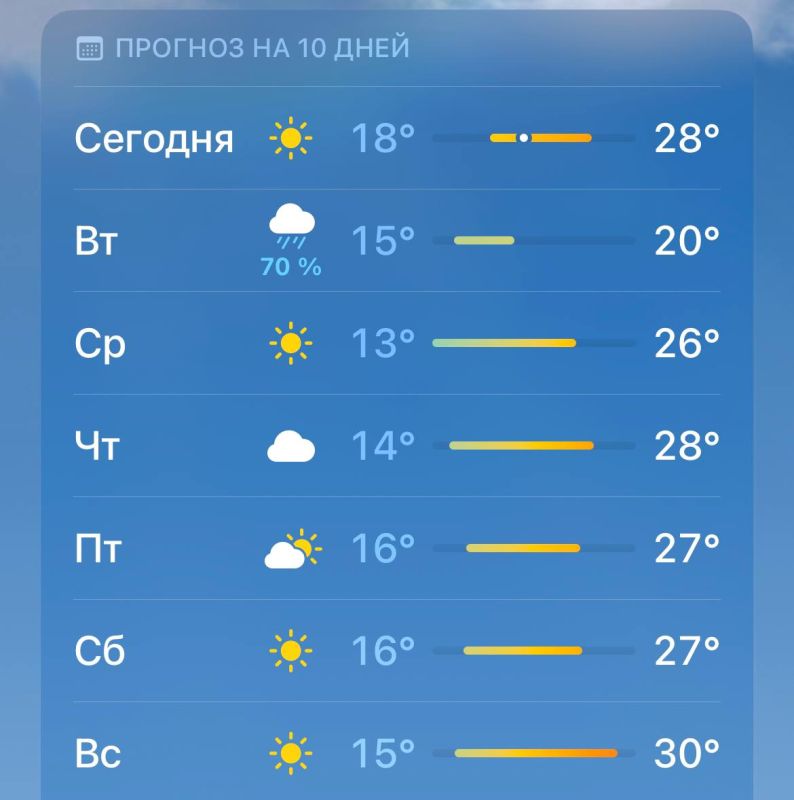Viewport: 794px width, 800px height.
Task: Select the sun icon in the Суббота row
Action: tap(289, 650)
